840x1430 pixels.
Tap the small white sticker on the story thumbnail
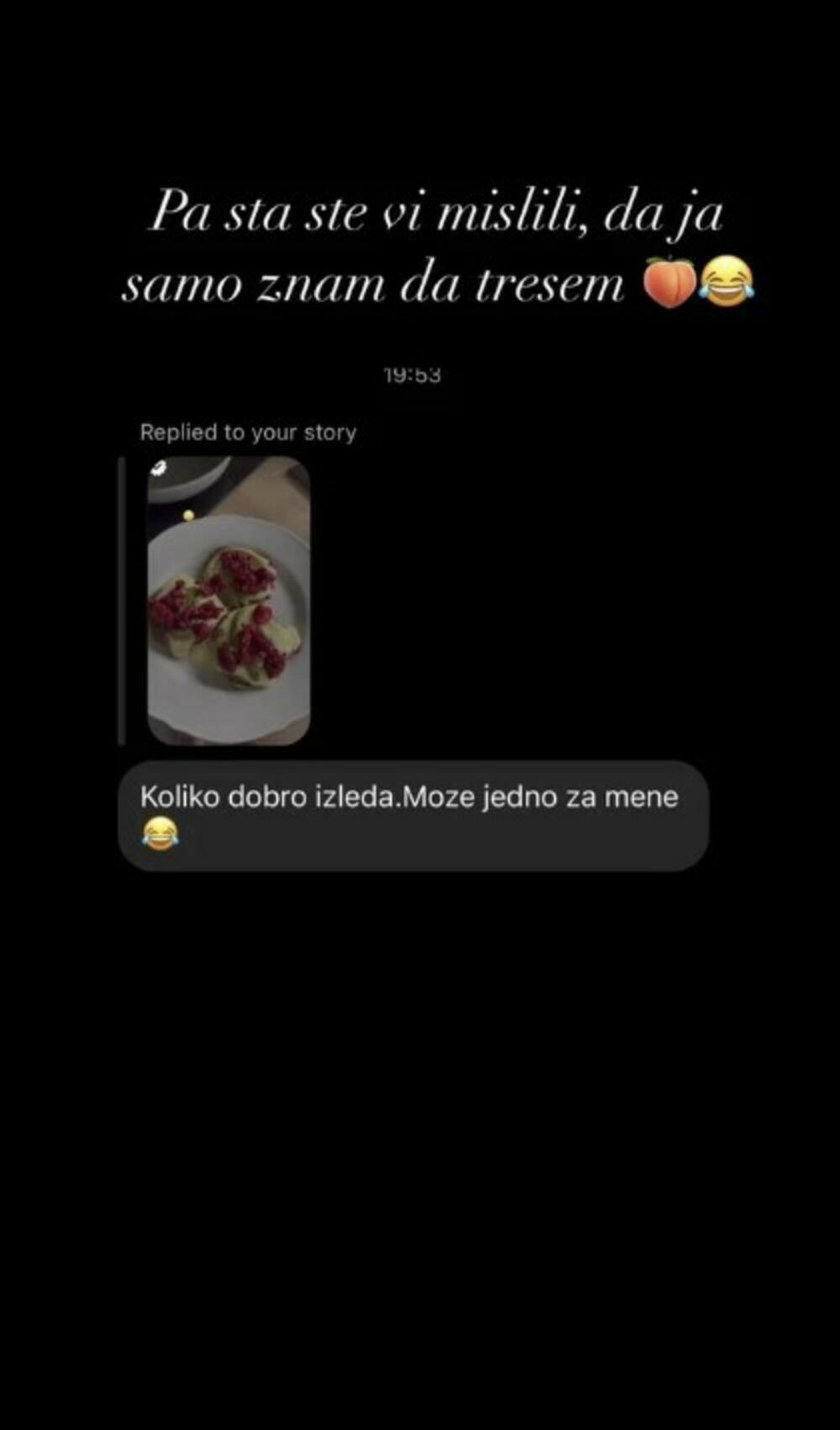[x=160, y=469]
